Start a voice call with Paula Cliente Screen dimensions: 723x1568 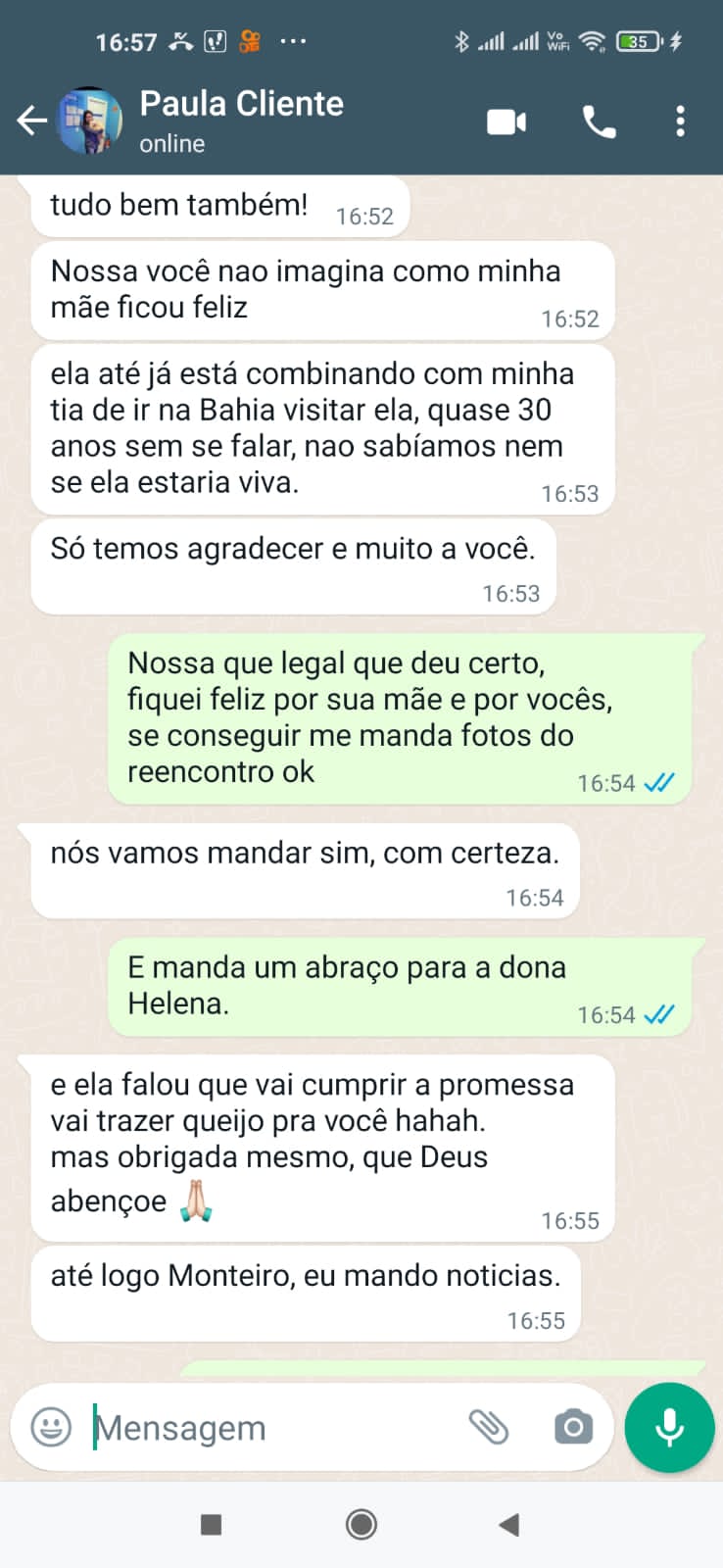pos(599,122)
